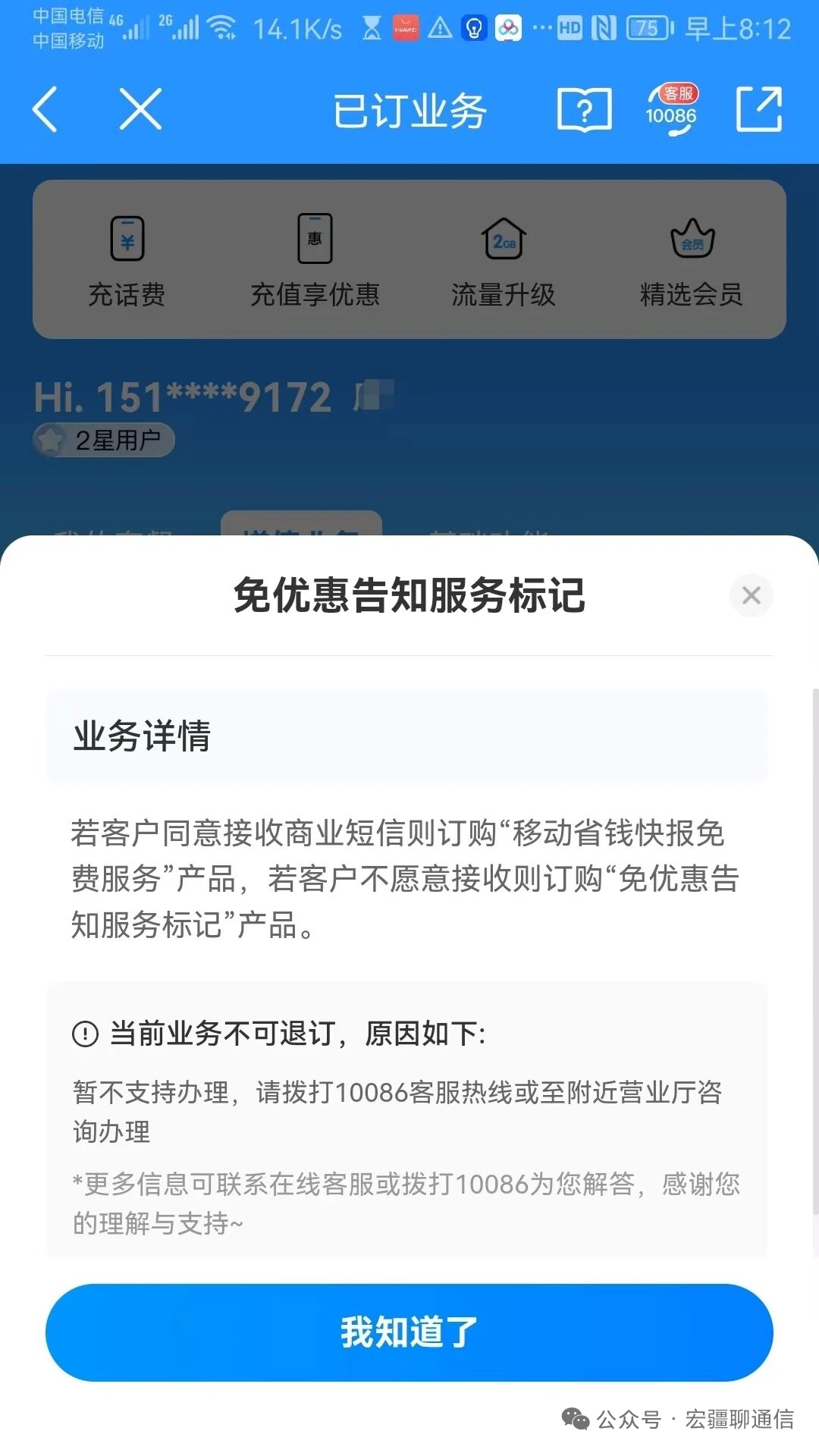Dismiss the 免优惠告知服务标记 dialog
The image size is (819, 1456).
(x=751, y=596)
